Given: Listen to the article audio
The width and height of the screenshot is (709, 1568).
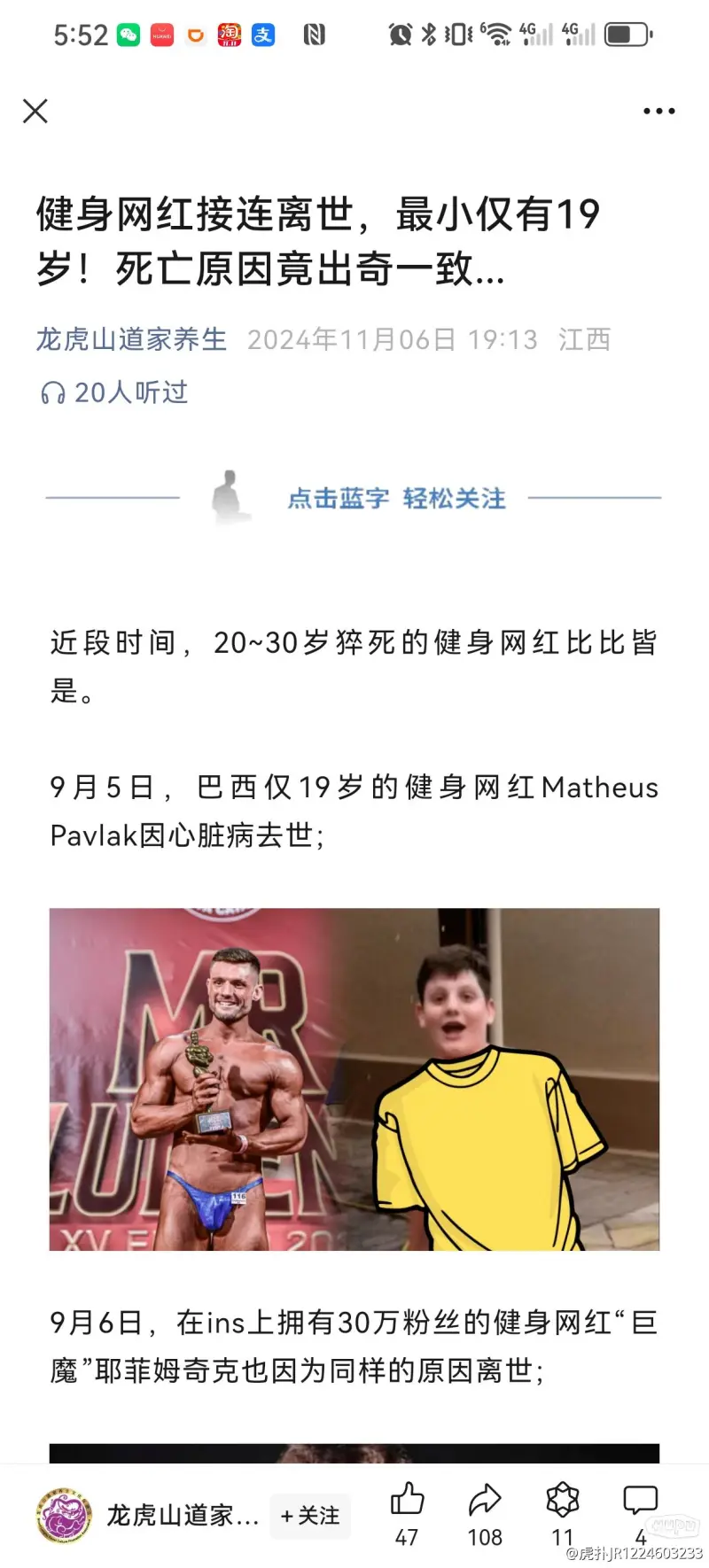Looking at the screenshot, I should [115, 392].
